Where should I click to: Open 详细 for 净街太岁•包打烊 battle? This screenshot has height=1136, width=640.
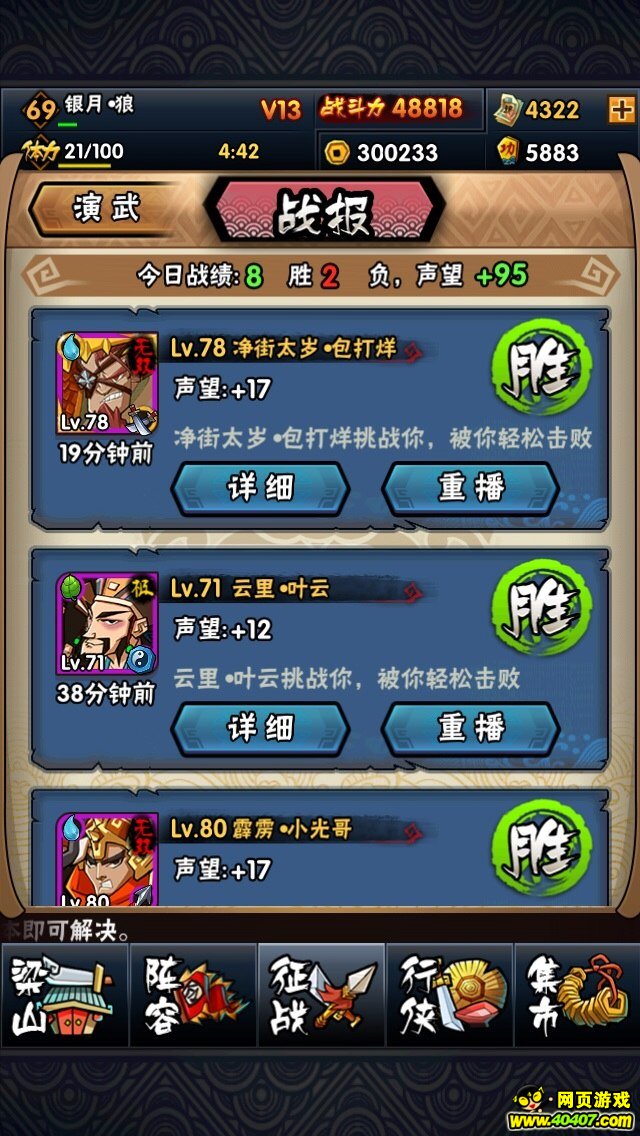pyautogui.click(x=260, y=488)
